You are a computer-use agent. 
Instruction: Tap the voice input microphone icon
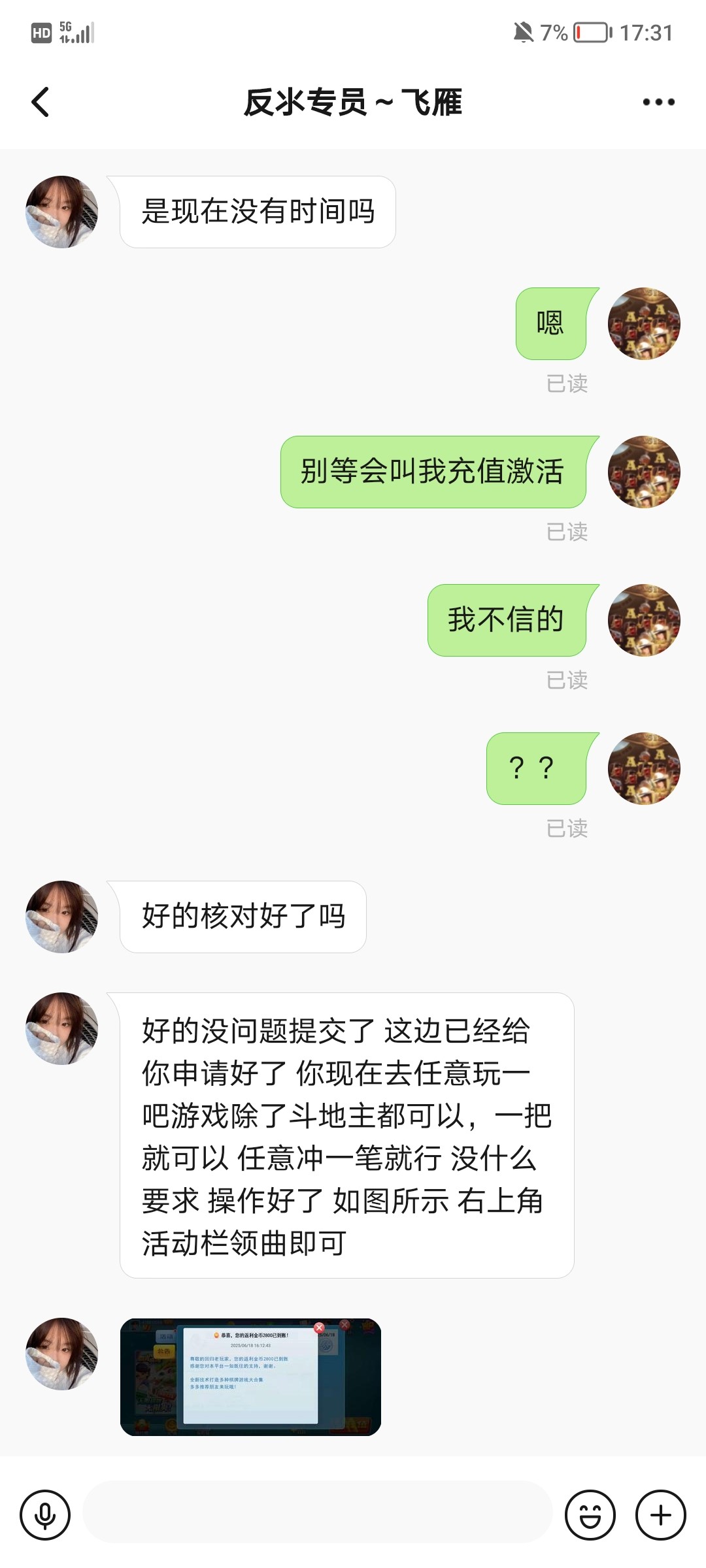45,1514
